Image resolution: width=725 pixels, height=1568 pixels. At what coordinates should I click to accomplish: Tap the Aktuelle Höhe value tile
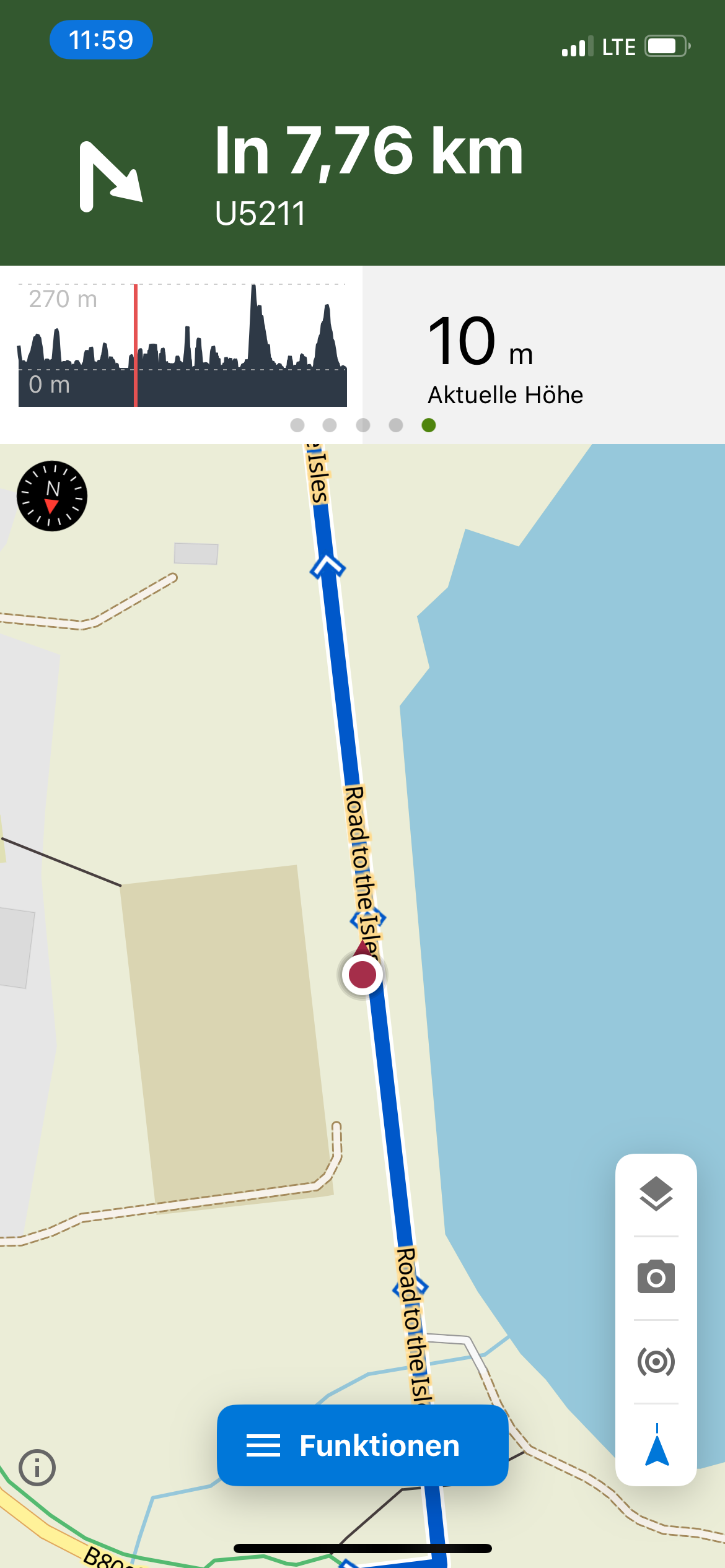pyautogui.click(x=543, y=356)
